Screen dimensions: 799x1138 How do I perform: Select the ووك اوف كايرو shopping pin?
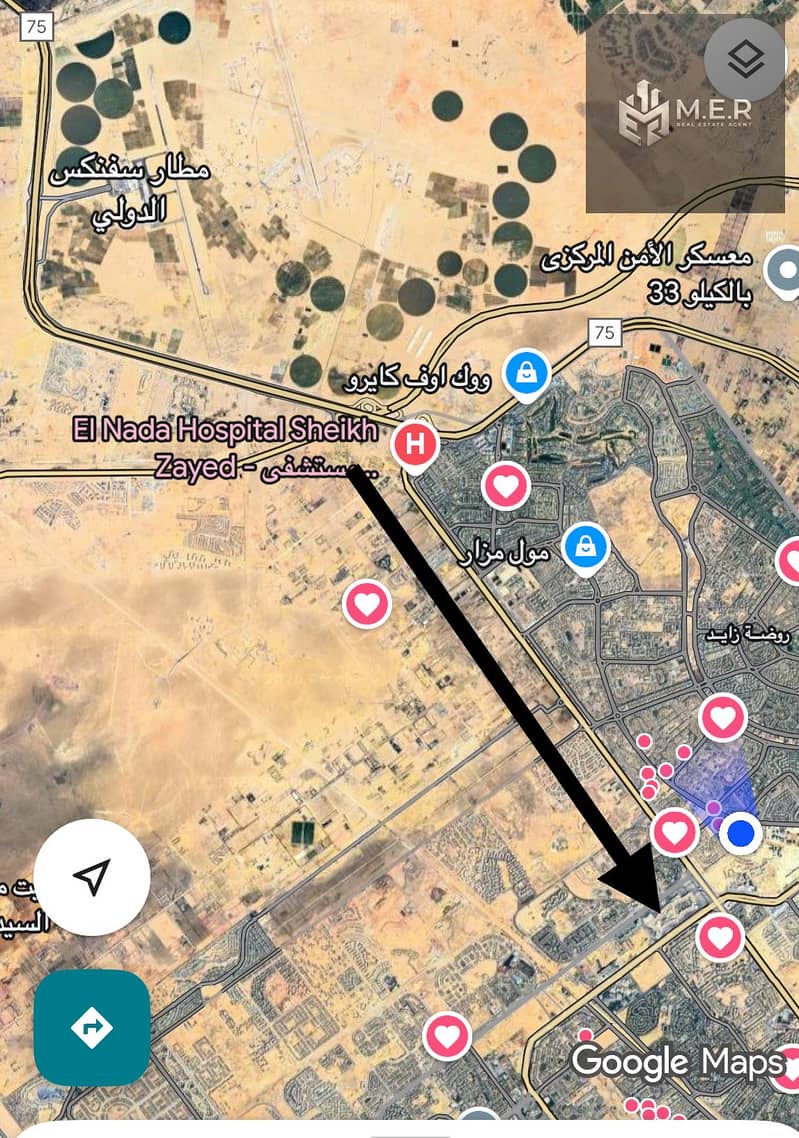point(525,375)
